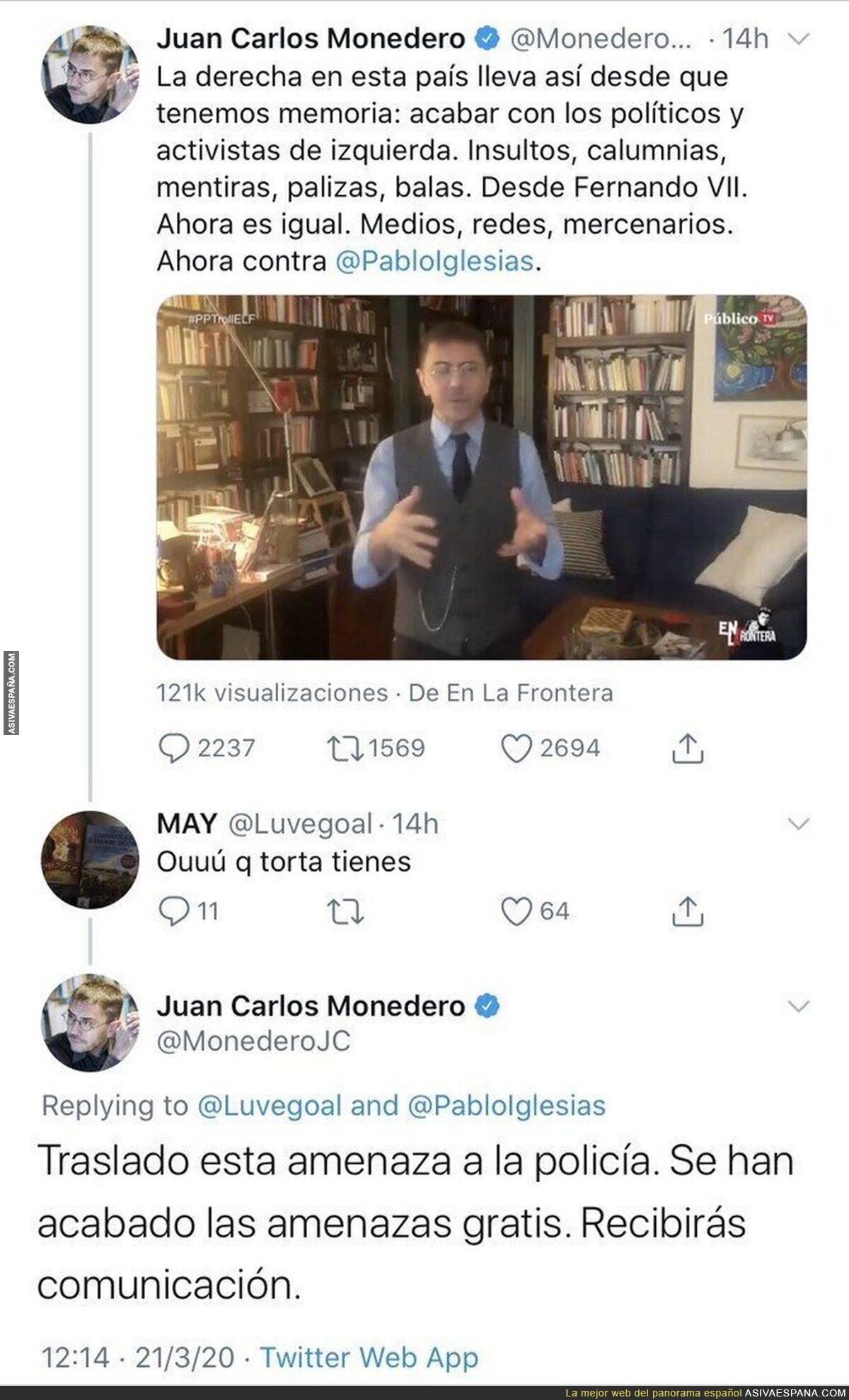Open chevron menu beside @MonederoJC reply

[x=798, y=1005]
